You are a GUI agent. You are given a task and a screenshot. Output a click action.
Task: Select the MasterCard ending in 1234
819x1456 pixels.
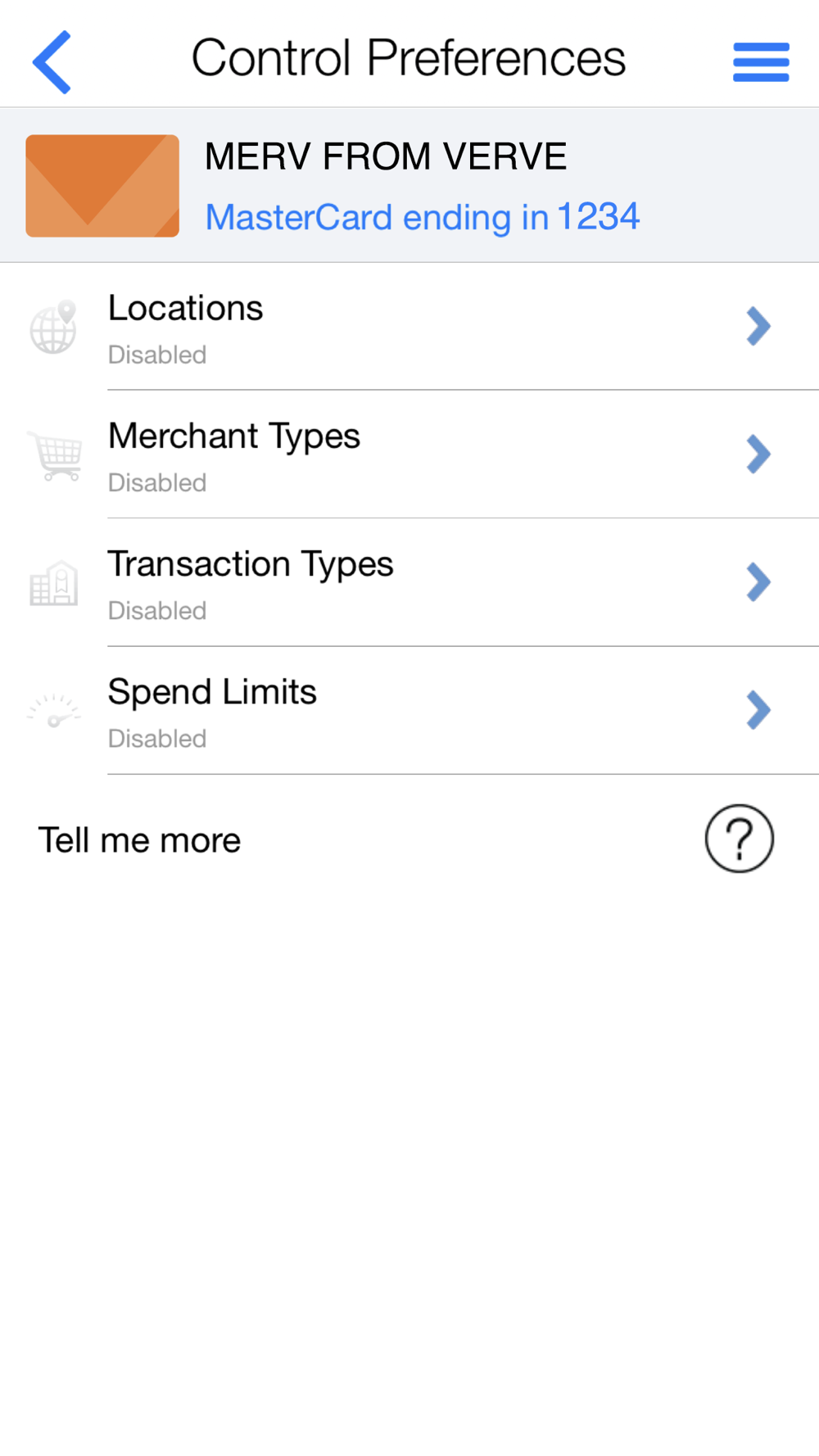[x=409, y=186]
